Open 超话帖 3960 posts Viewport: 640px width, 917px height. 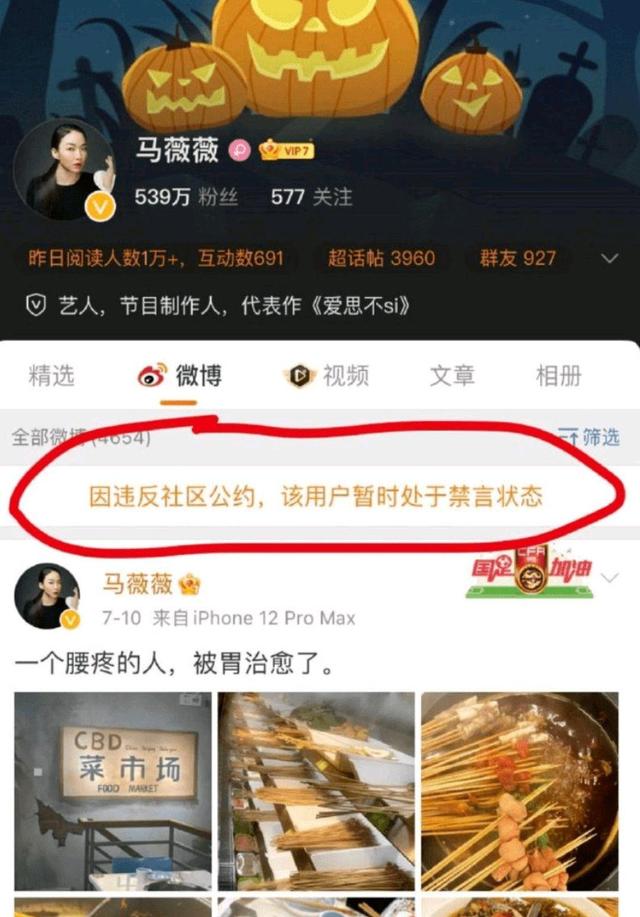381,258
